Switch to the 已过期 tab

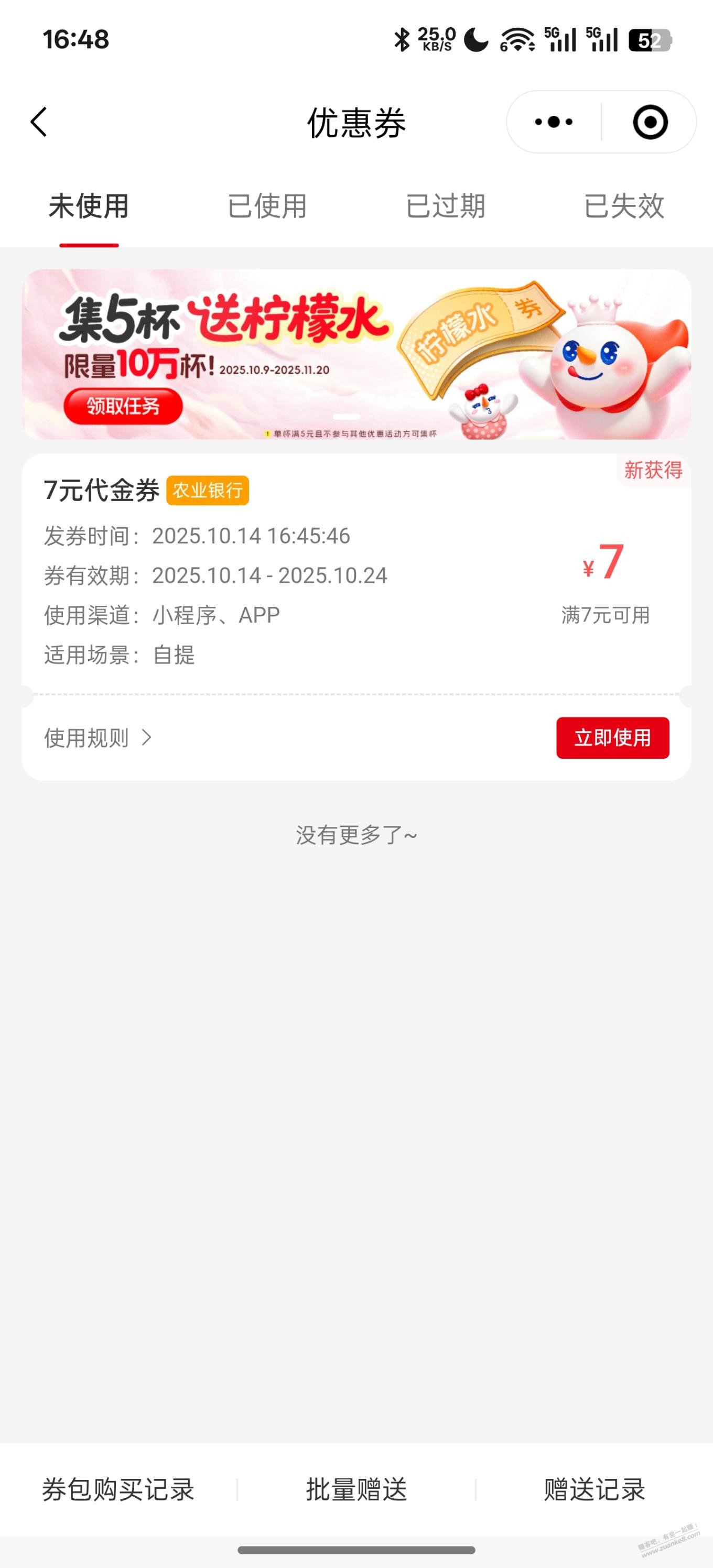coord(445,207)
